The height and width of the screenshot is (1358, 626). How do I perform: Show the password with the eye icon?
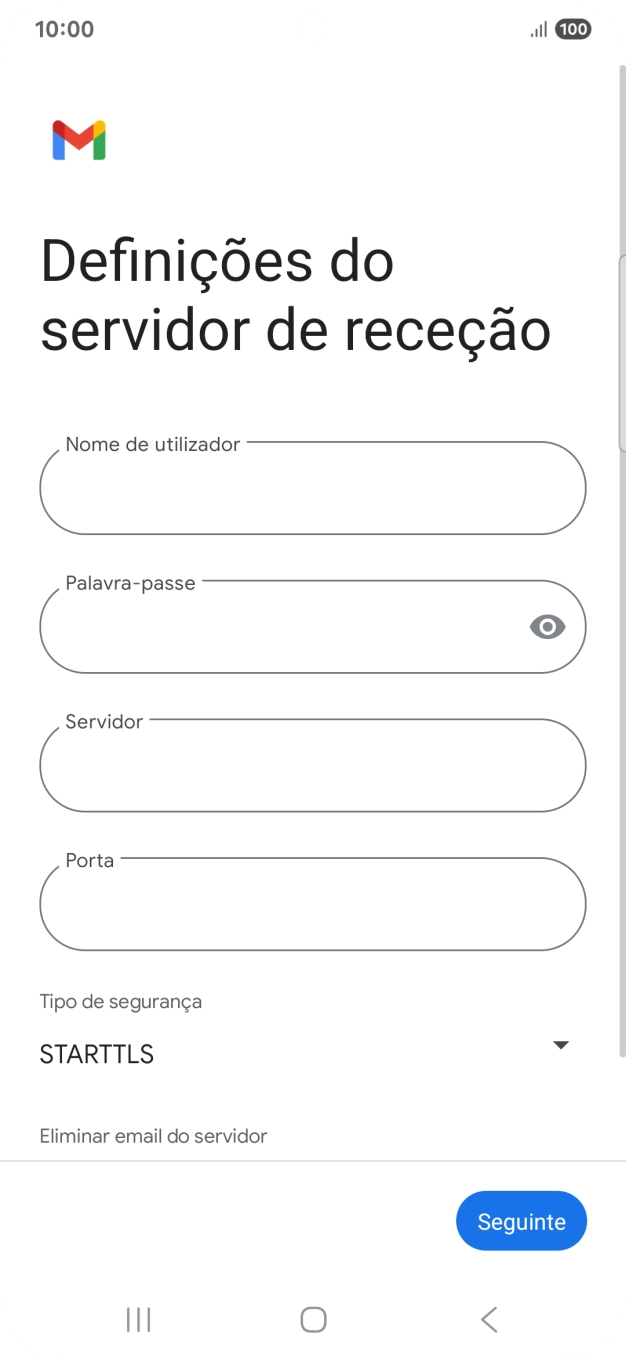pos(547,627)
